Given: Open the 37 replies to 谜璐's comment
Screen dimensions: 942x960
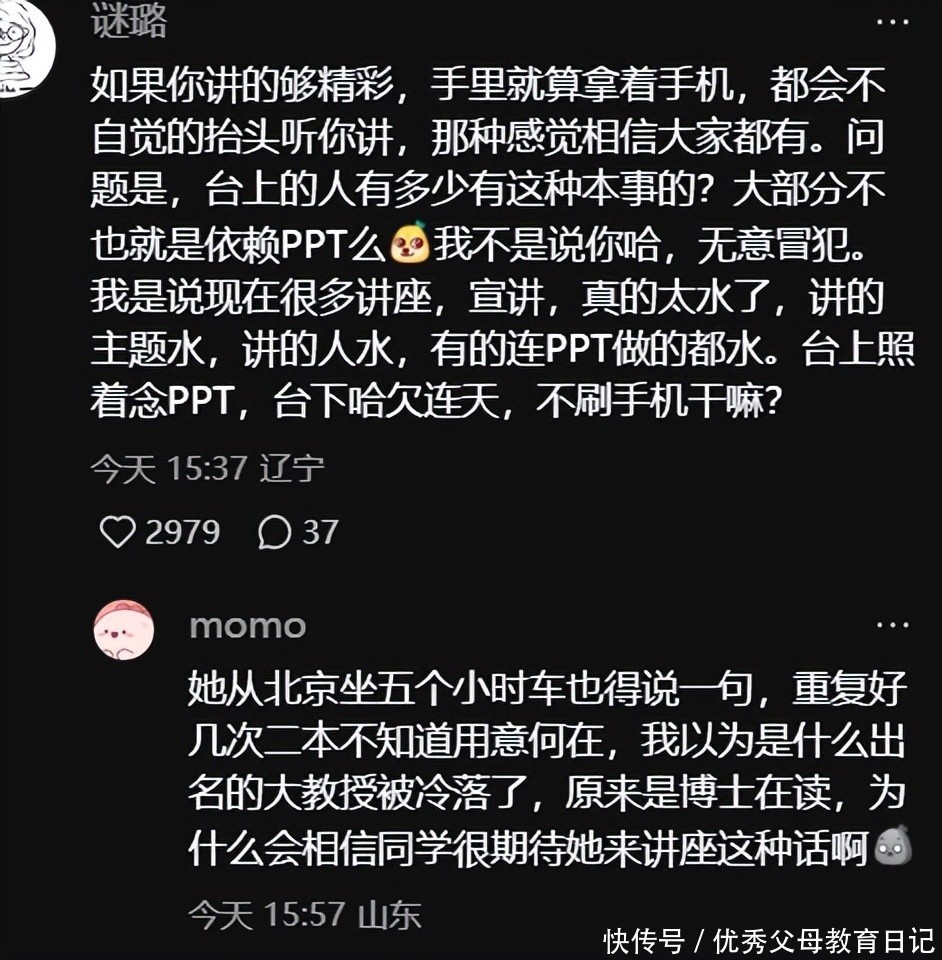Looking at the screenshot, I should click(274, 532).
